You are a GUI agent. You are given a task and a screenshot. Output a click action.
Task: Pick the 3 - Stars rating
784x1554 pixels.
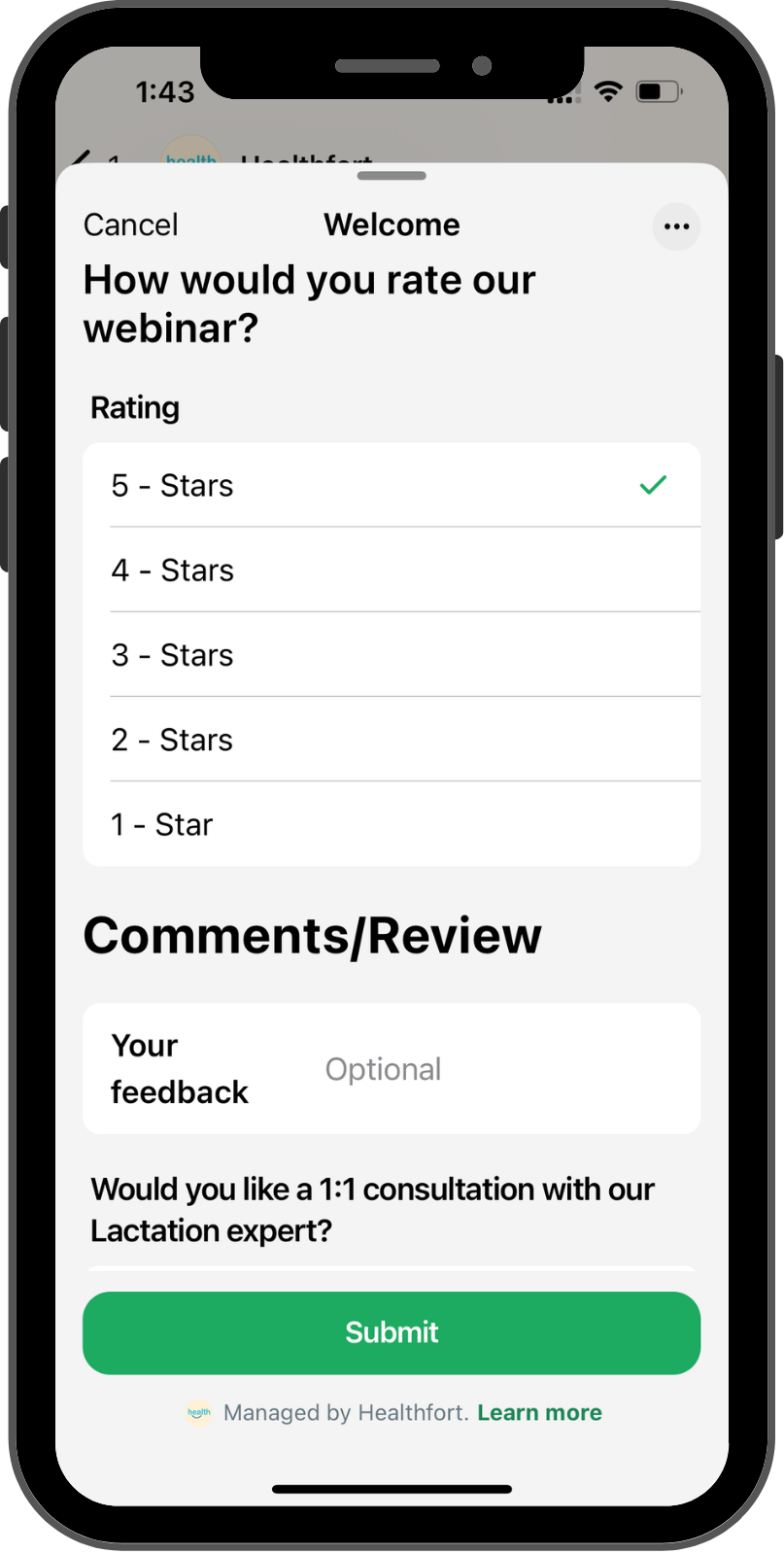[391, 654]
